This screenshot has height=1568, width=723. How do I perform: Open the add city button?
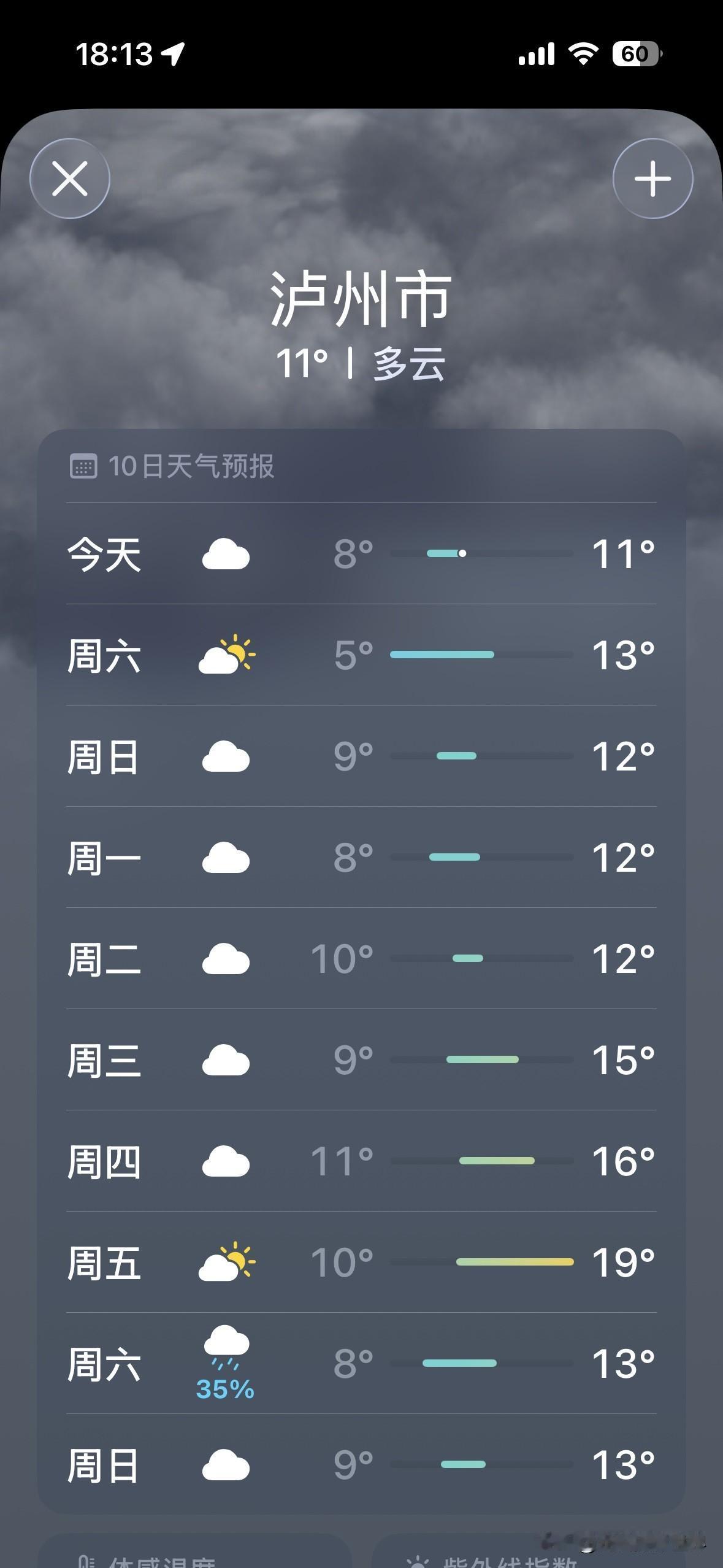tap(652, 179)
